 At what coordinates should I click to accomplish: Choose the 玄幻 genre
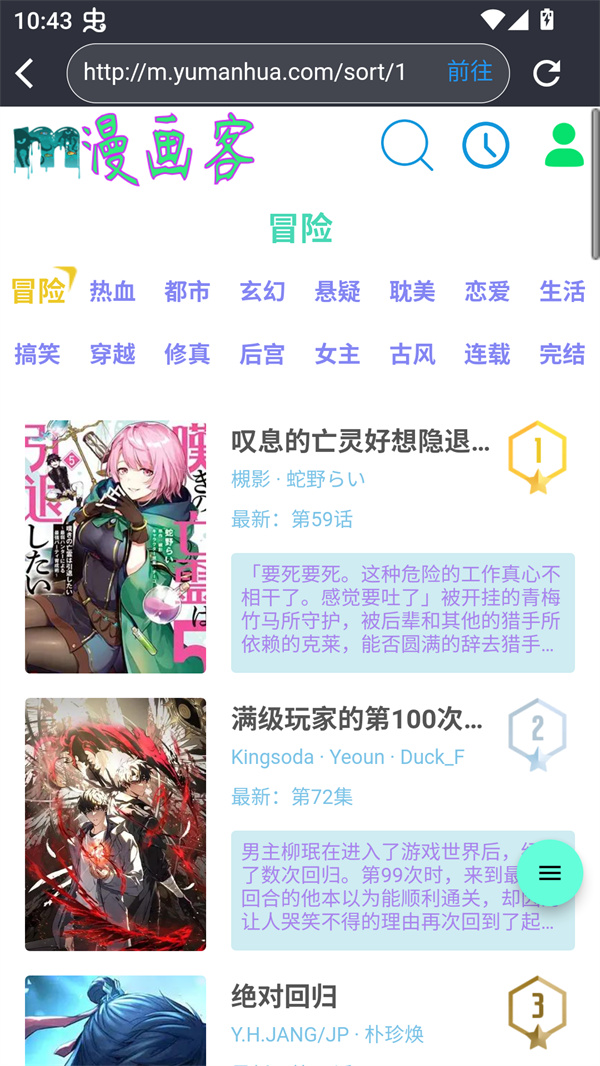[262, 291]
